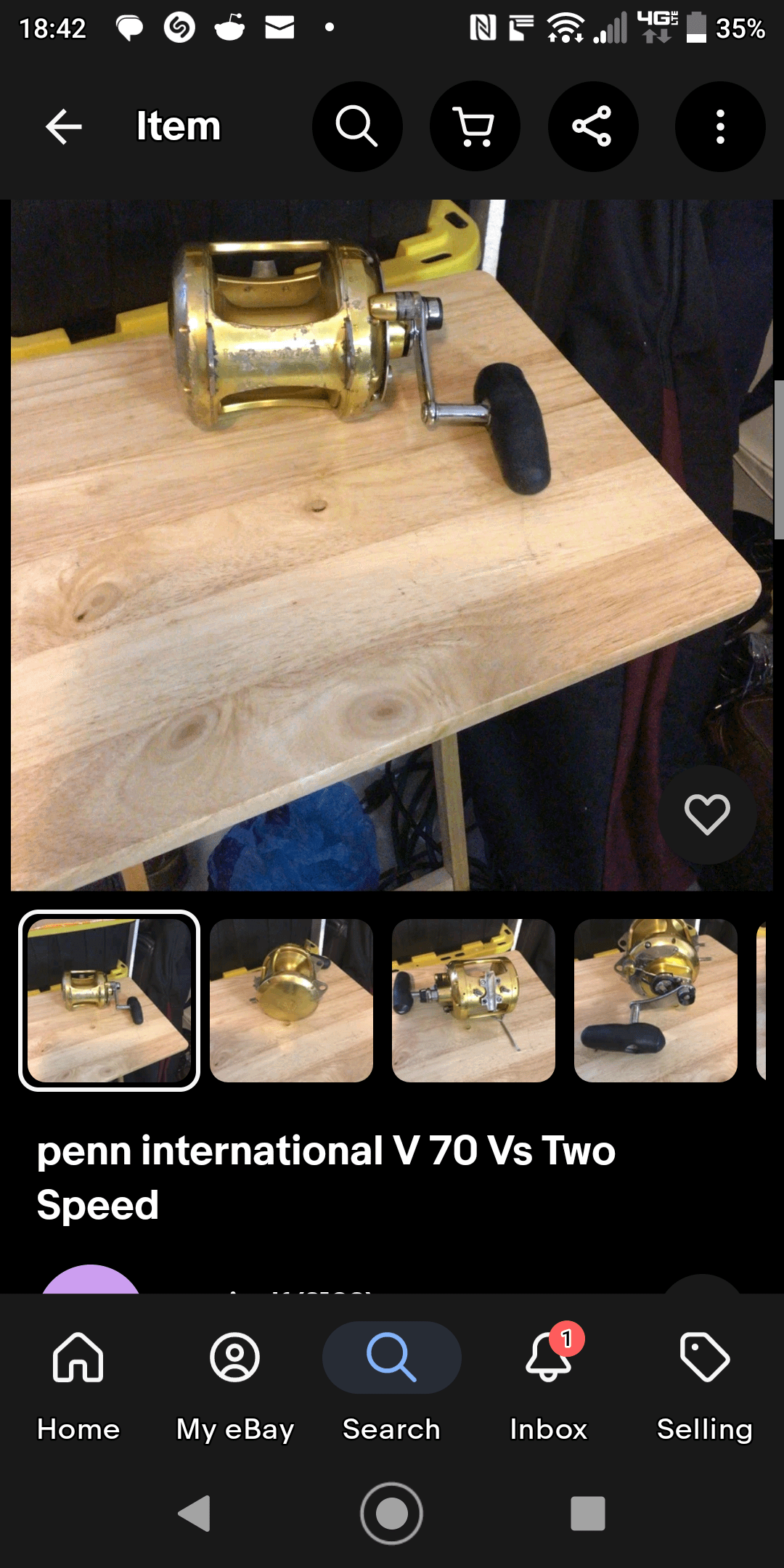Open the system recent apps view
The image size is (784, 1568).
click(588, 1514)
